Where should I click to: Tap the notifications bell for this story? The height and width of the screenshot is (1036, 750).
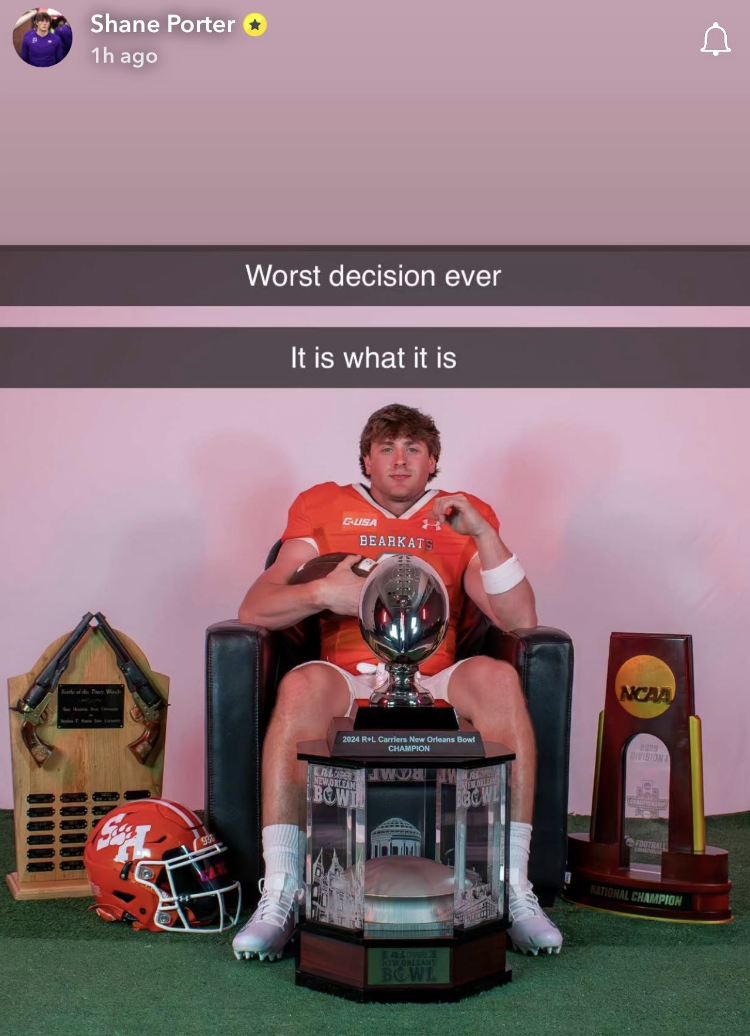715,40
